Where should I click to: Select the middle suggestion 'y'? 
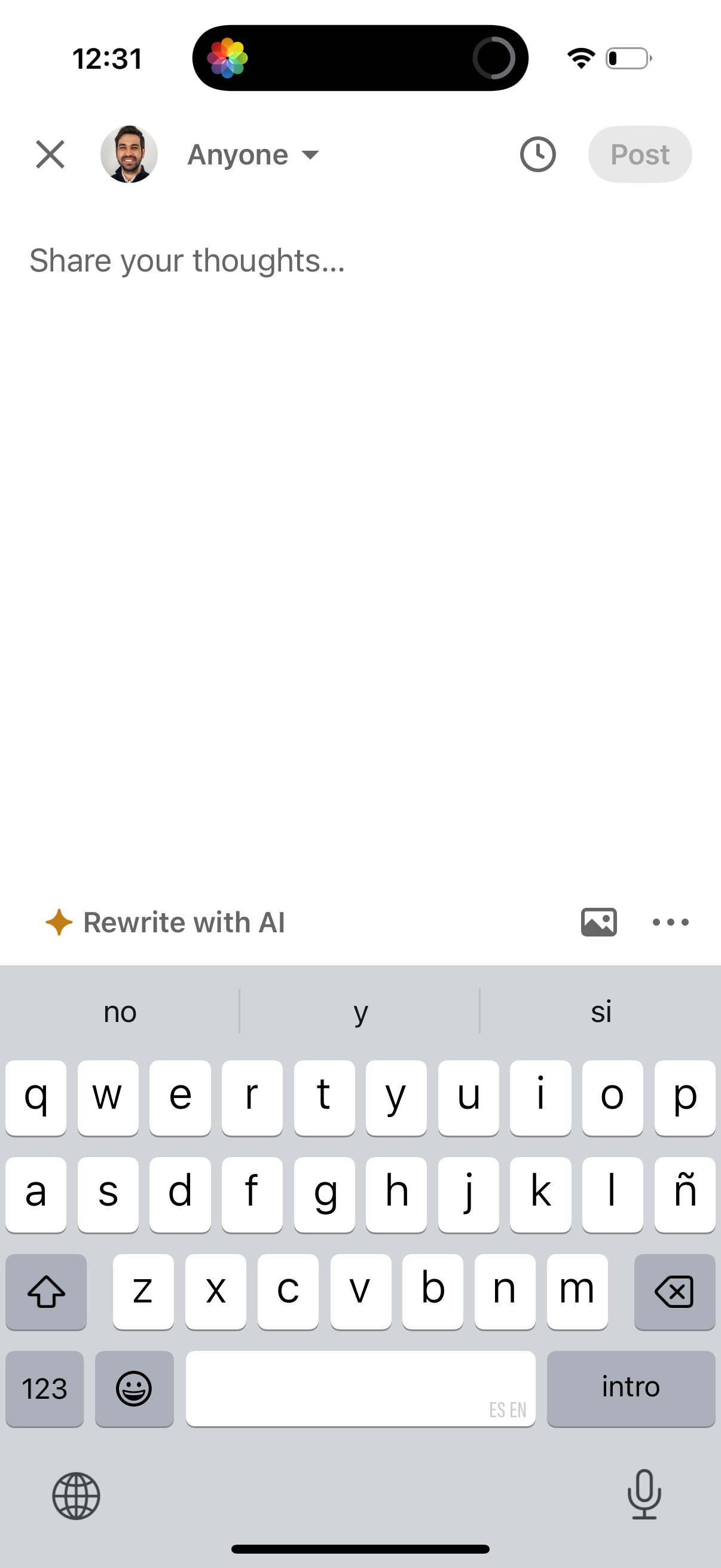click(x=360, y=1011)
